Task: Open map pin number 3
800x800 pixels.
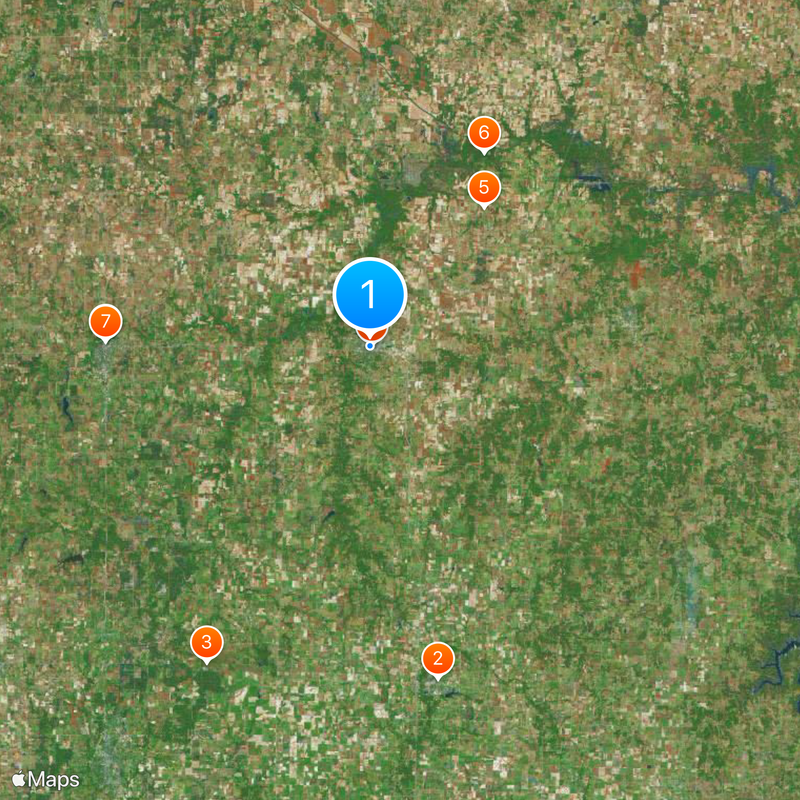Action: [x=206, y=642]
